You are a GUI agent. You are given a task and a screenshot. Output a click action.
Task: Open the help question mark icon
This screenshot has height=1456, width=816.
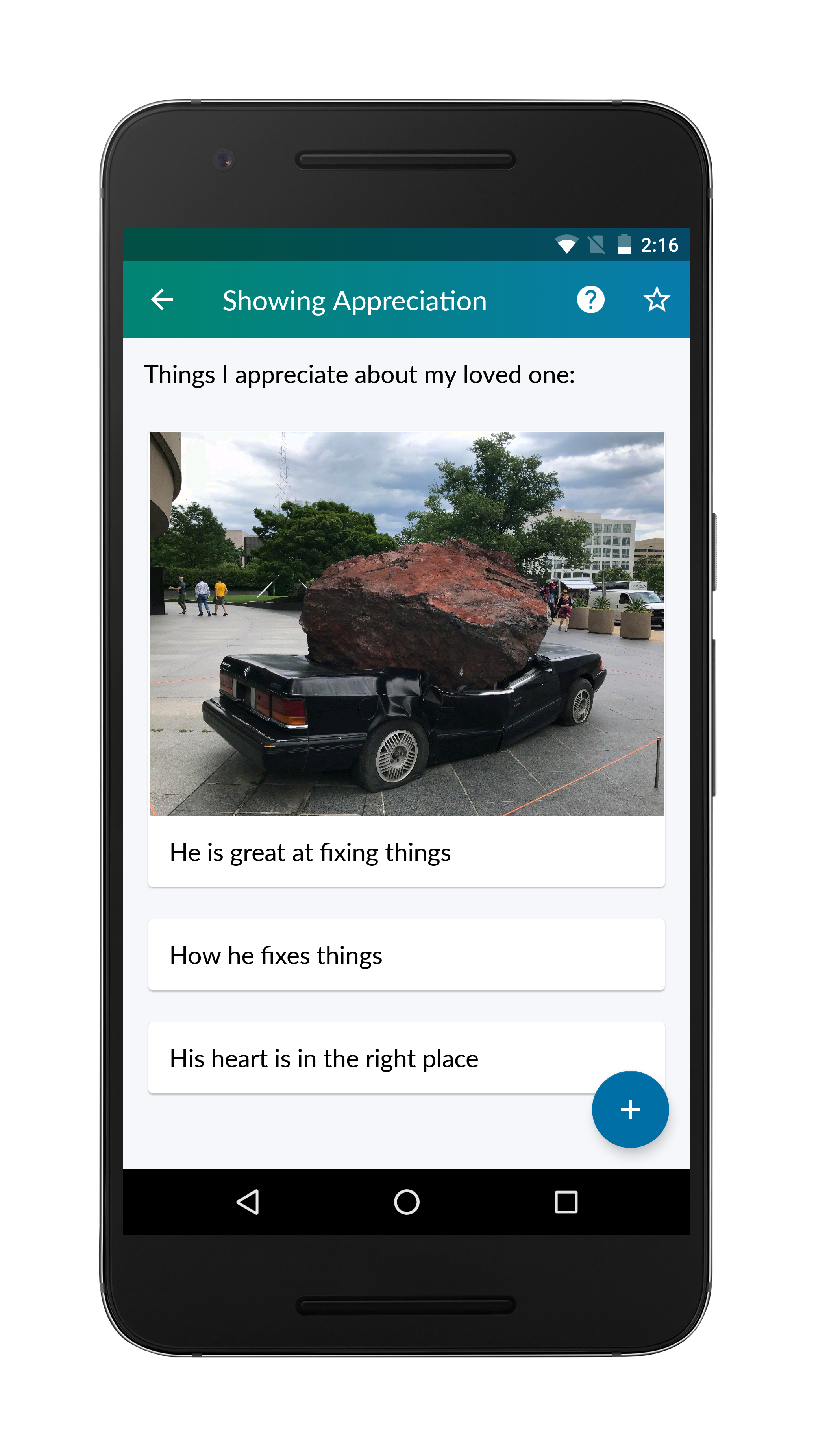pyautogui.click(x=590, y=299)
